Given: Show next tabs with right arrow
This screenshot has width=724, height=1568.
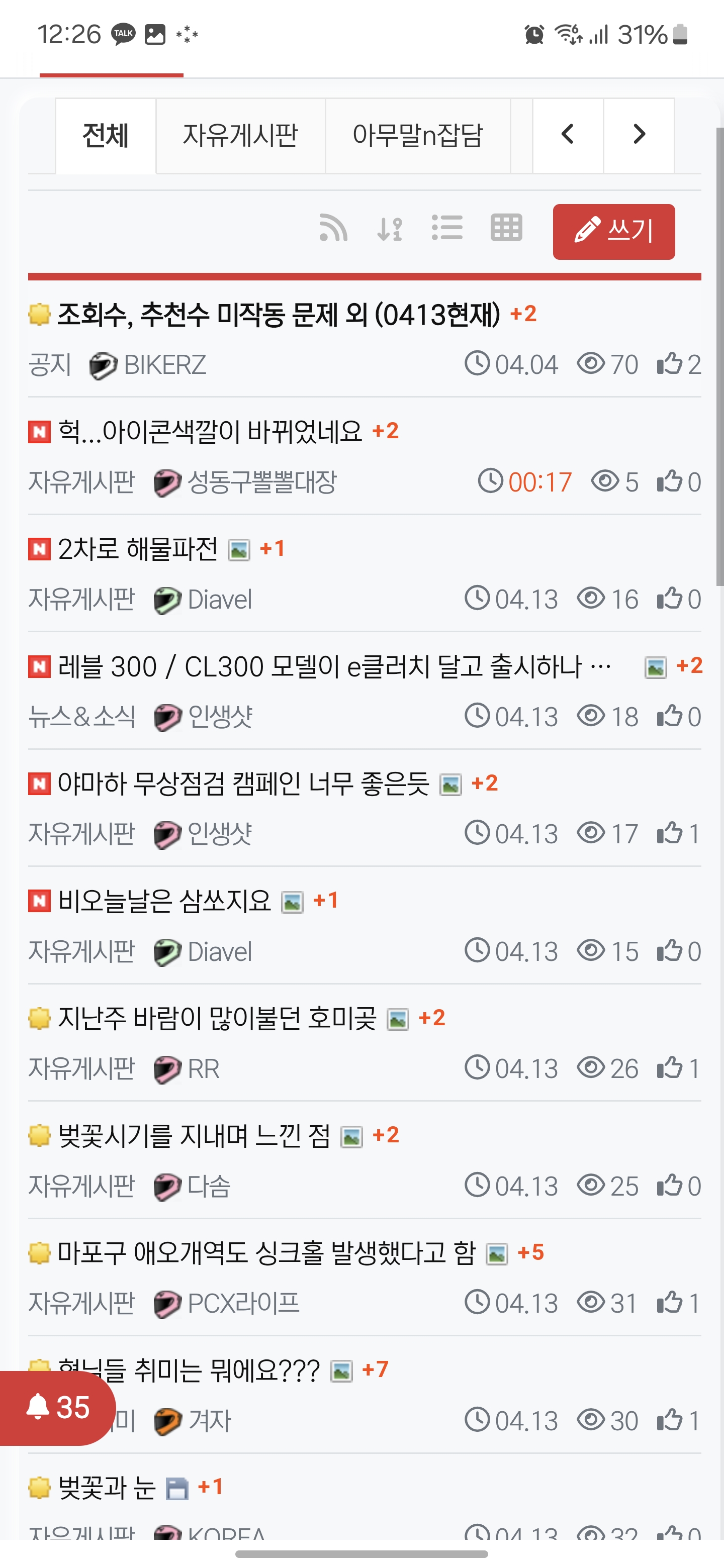Looking at the screenshot, I should click(638, 135).
